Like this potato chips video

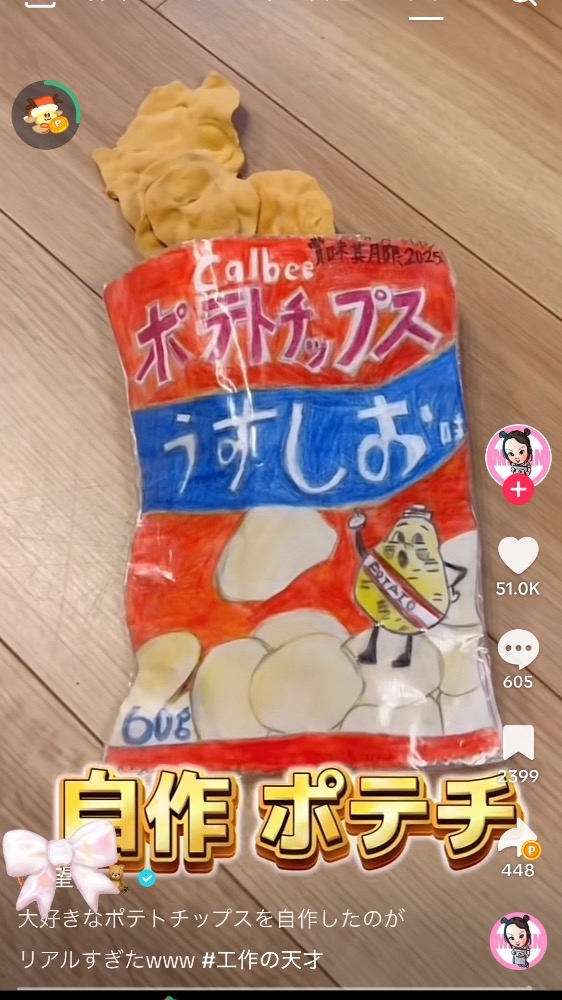tap(518, 556)
